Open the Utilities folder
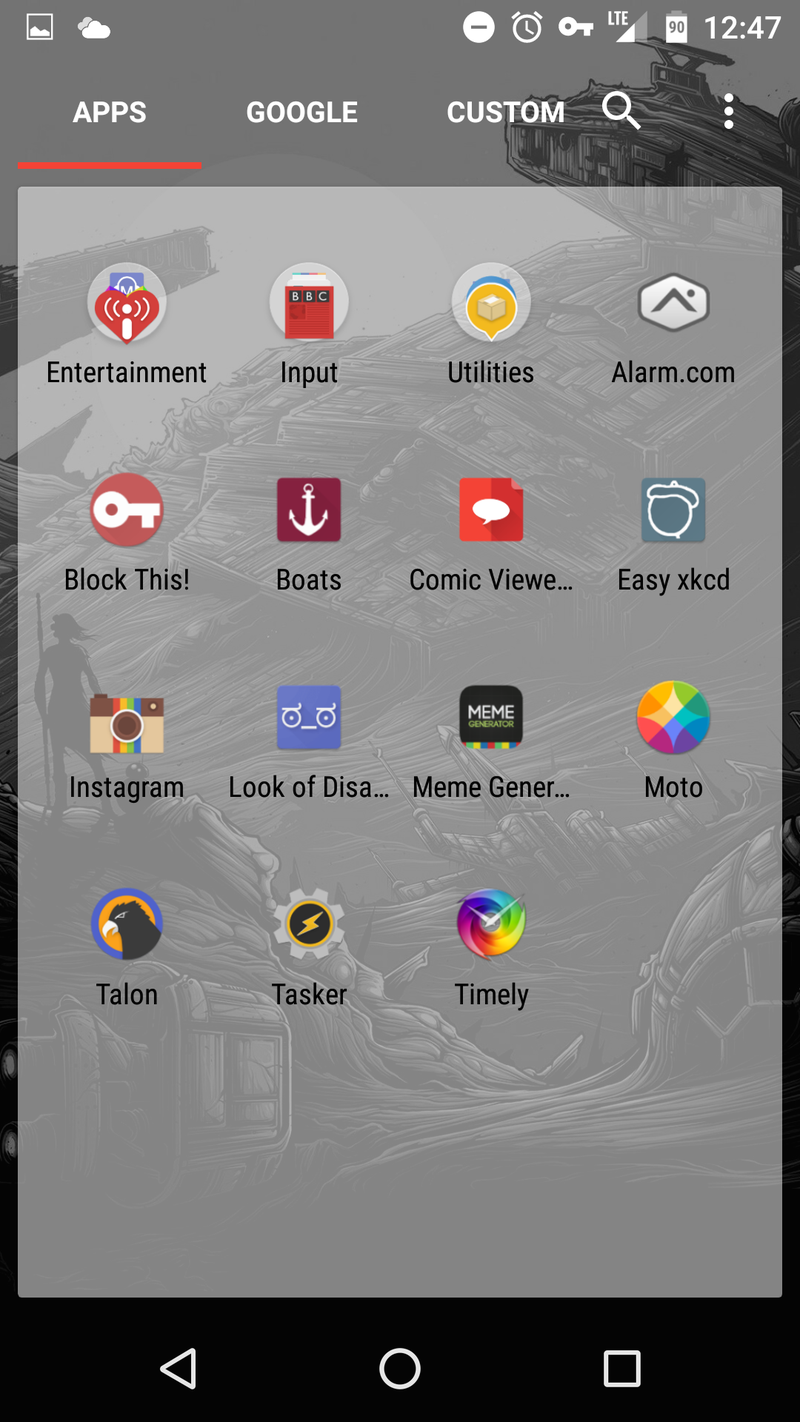This screenshot has width=800, height=1422. click(491, 304)
